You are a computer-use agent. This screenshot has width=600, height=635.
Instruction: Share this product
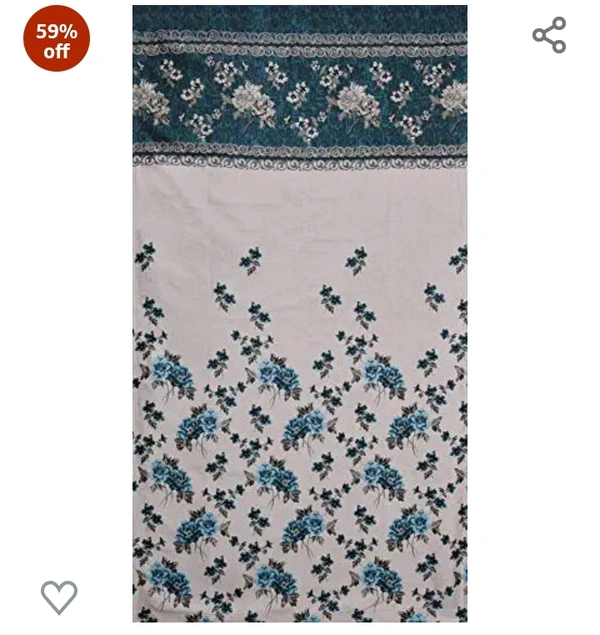click(x=549, y=35)
